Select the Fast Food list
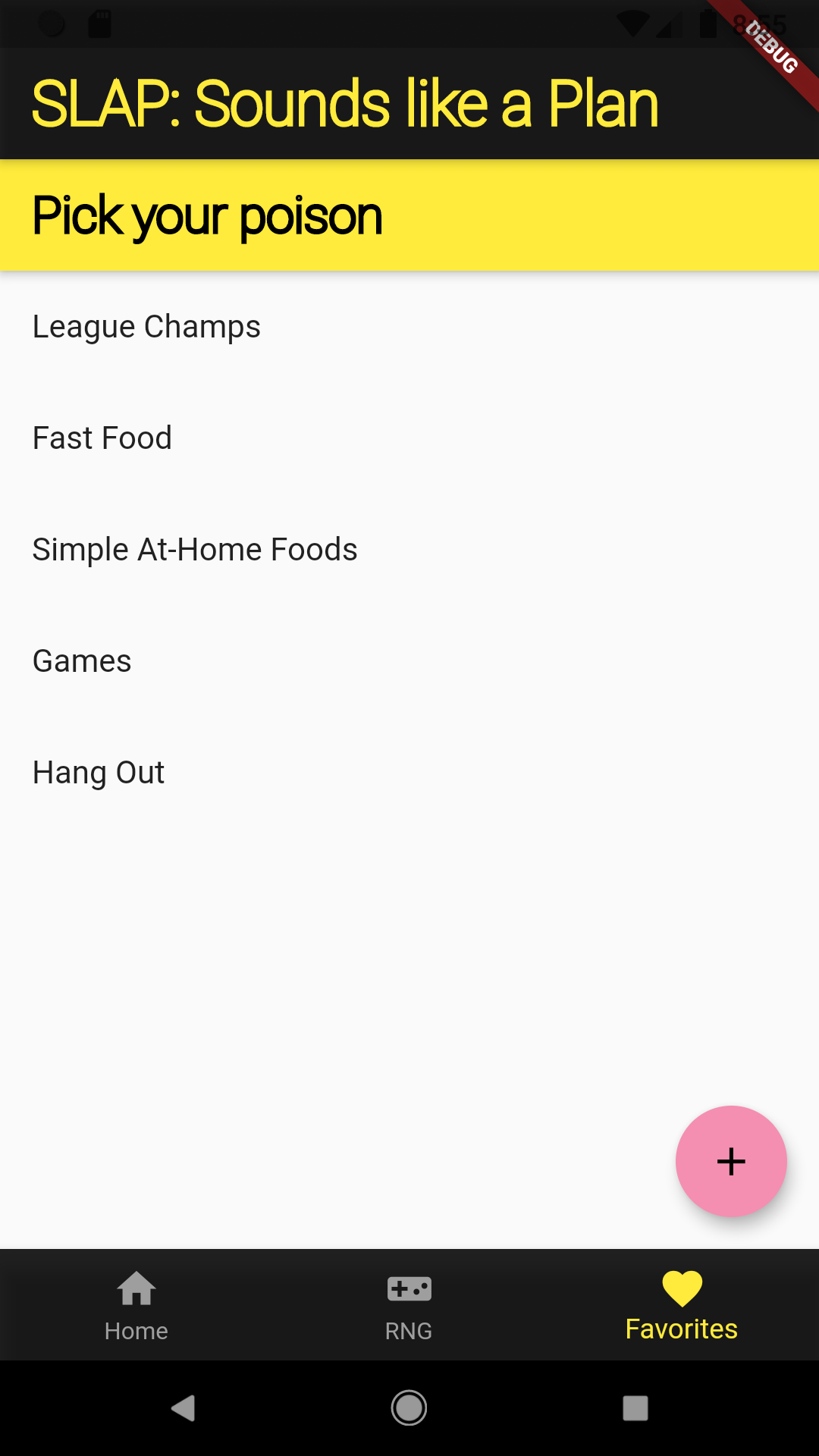819x1456 pixels. point(409,438)
